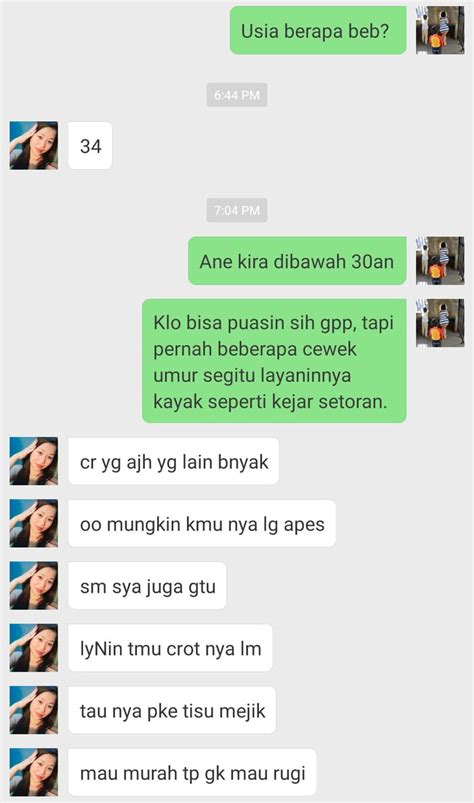This screenshot has width=474, height=803.
Task: Tap avatar beside "mau murah tp gk mau rugi"
Action: tap(34, 772)
